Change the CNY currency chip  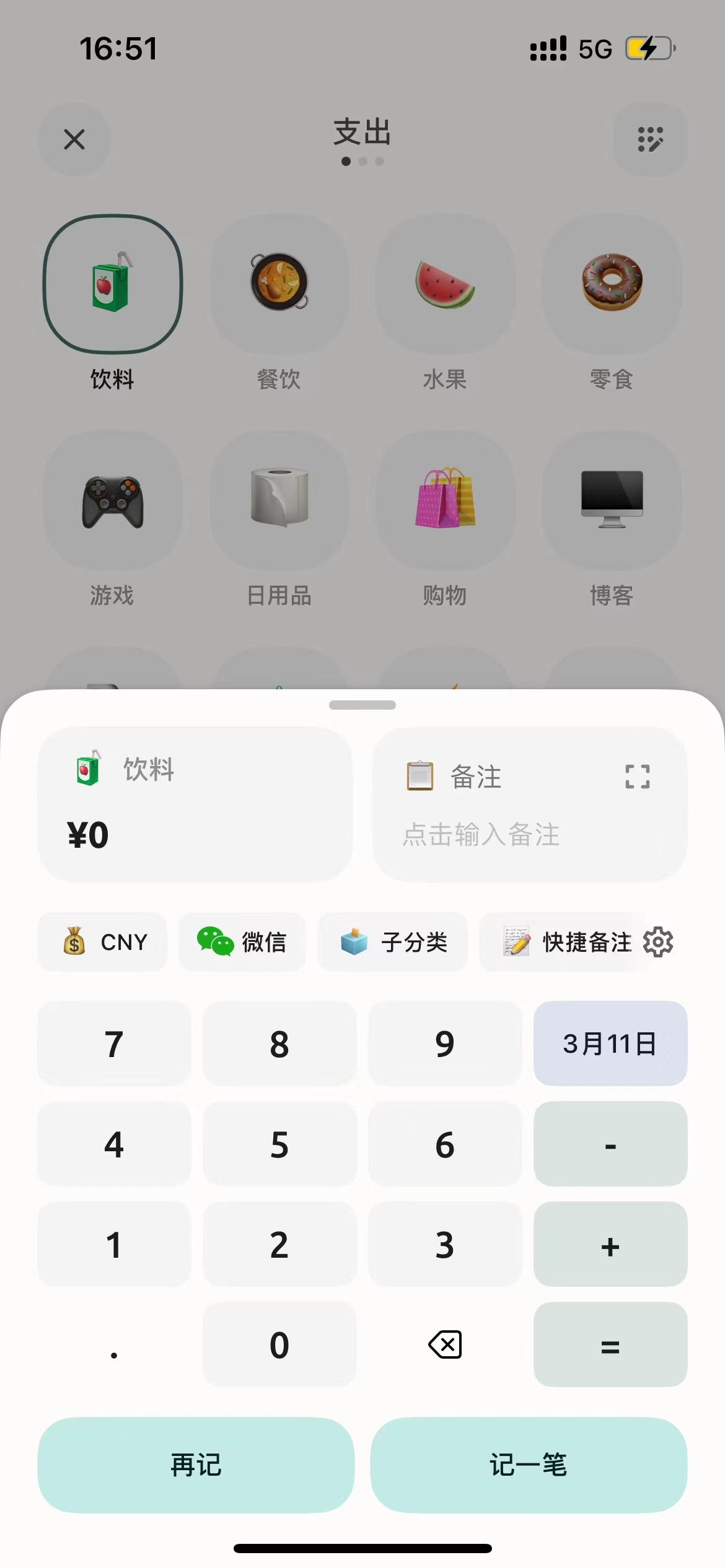coord(103,942)
